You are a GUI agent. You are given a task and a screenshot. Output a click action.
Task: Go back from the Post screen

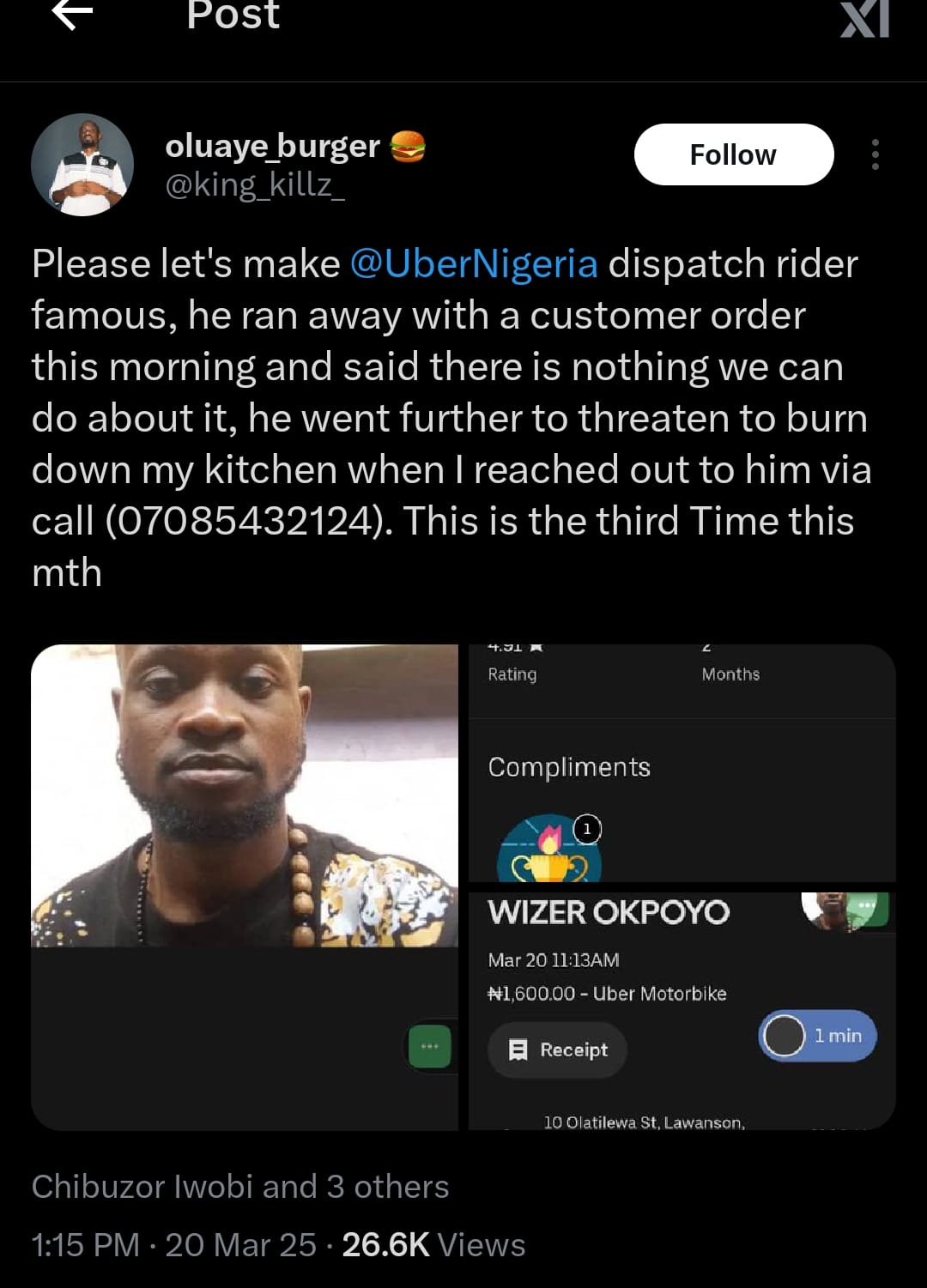pos(73,15)
